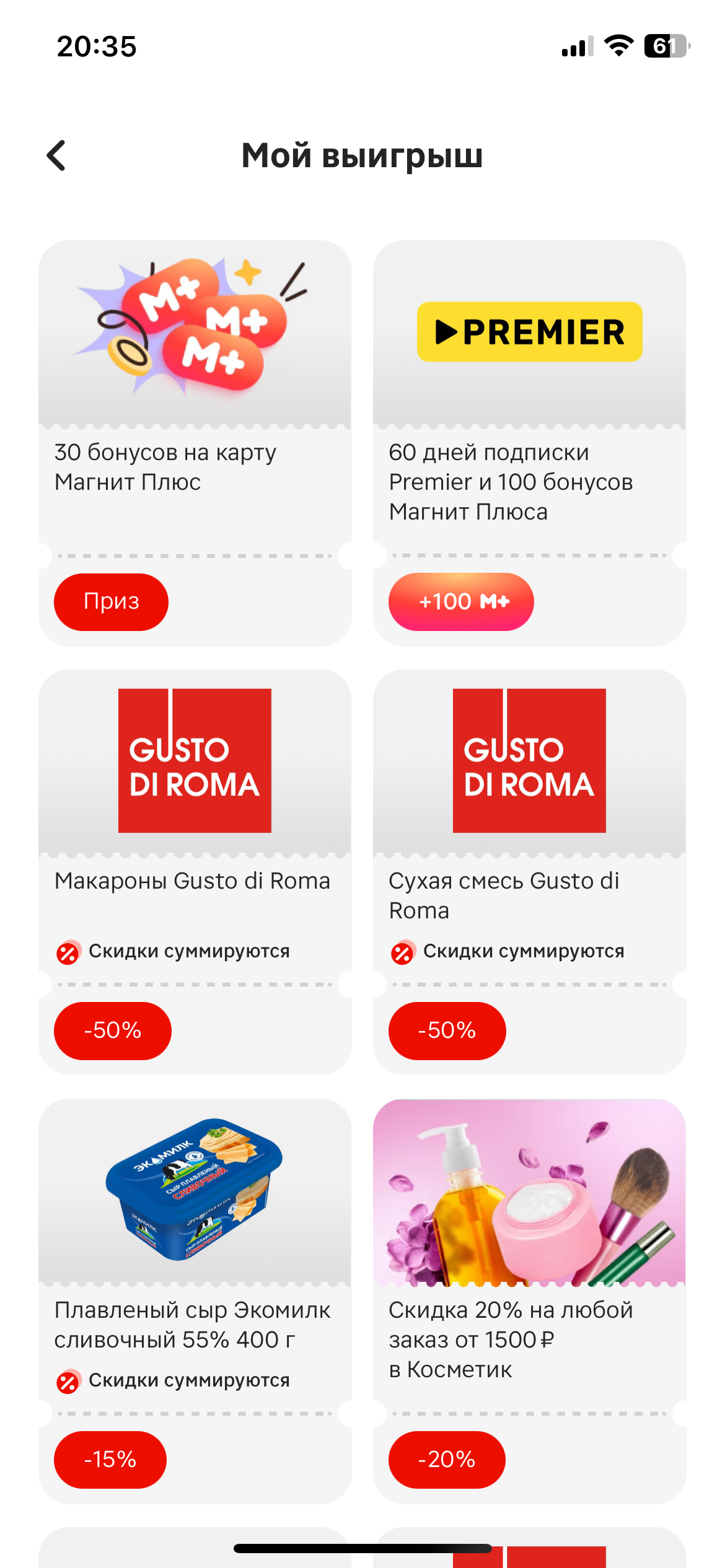Go back using the arrow icon
Image resolution: width=725 pixels, height=1568 pixels.
[56, 155]
